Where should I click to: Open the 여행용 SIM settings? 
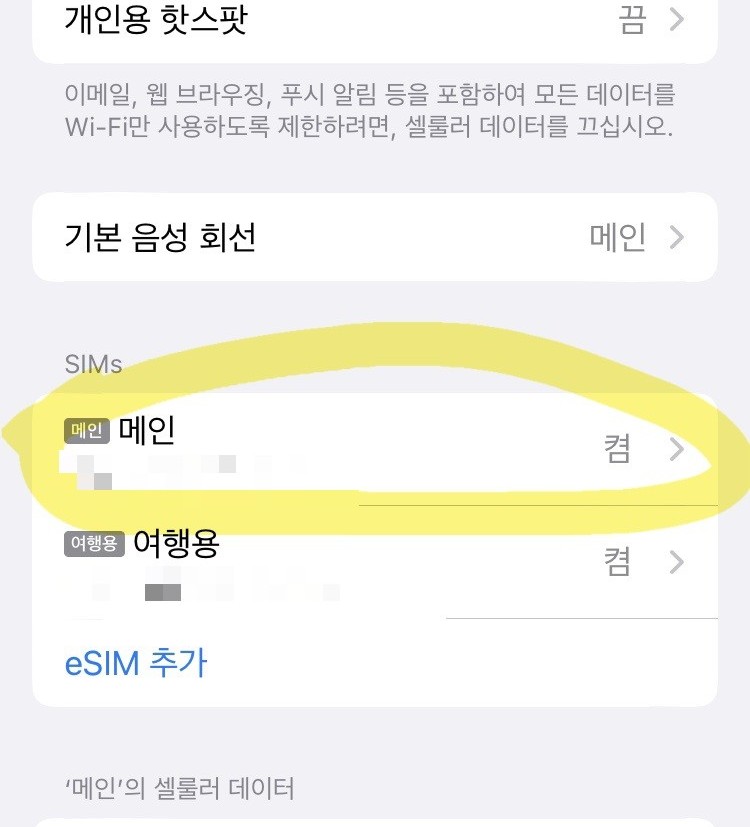coord(374,562)
